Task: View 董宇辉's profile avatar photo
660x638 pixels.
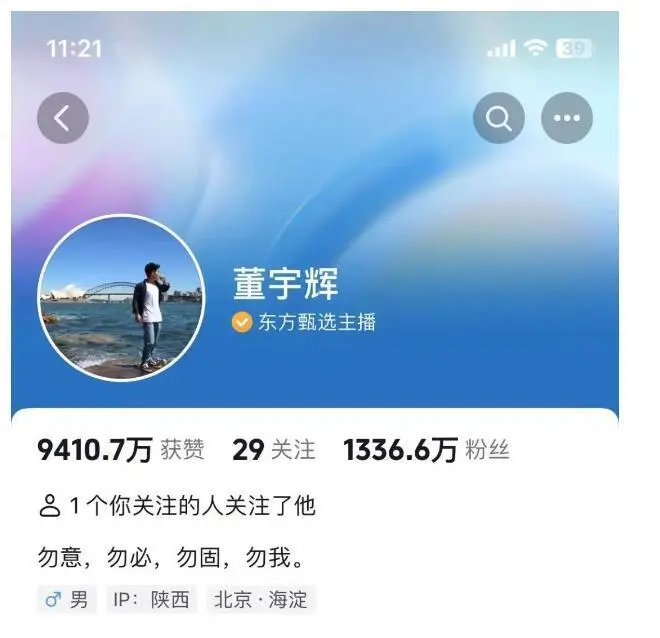Action: click(x=121, y=298)
